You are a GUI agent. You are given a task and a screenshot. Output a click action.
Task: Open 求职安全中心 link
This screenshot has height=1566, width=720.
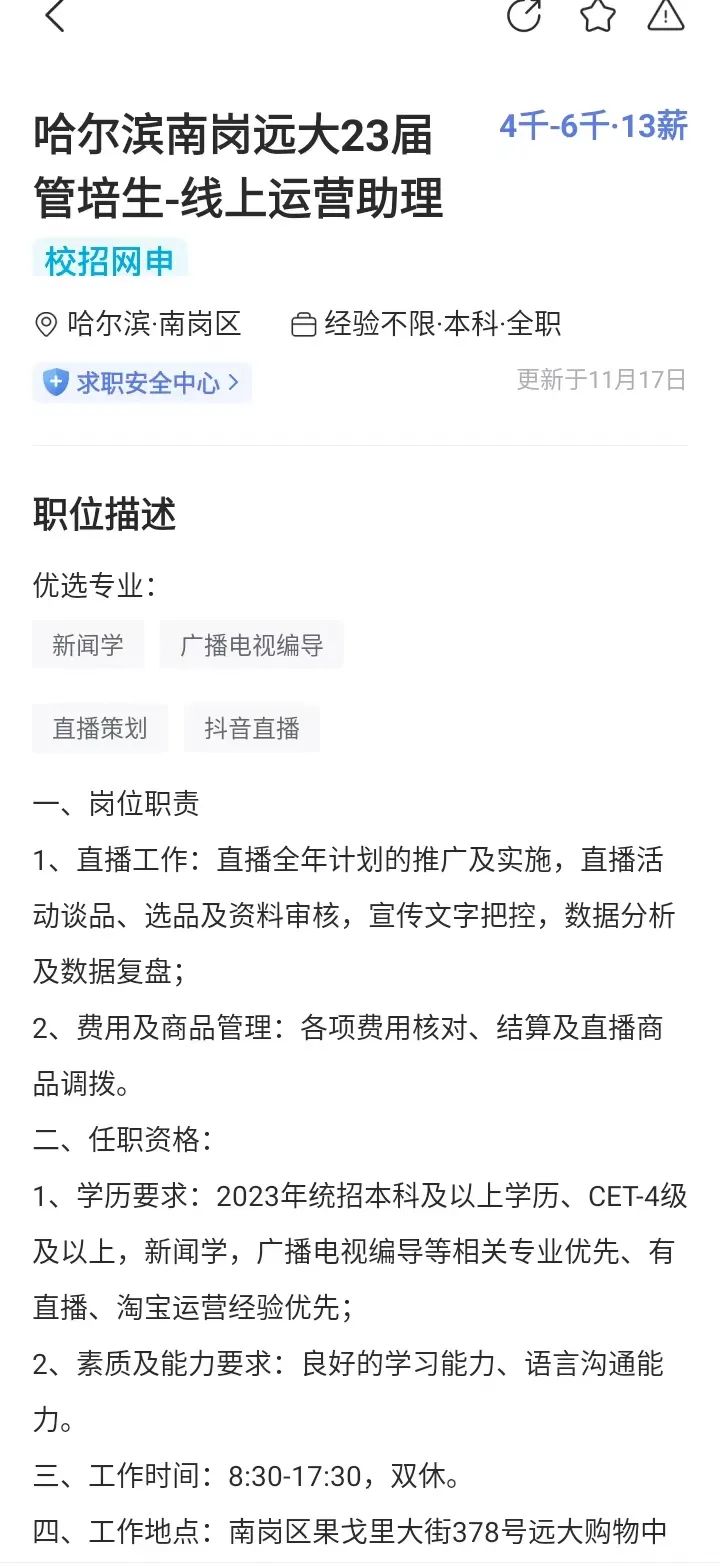(x=142, y=382)
